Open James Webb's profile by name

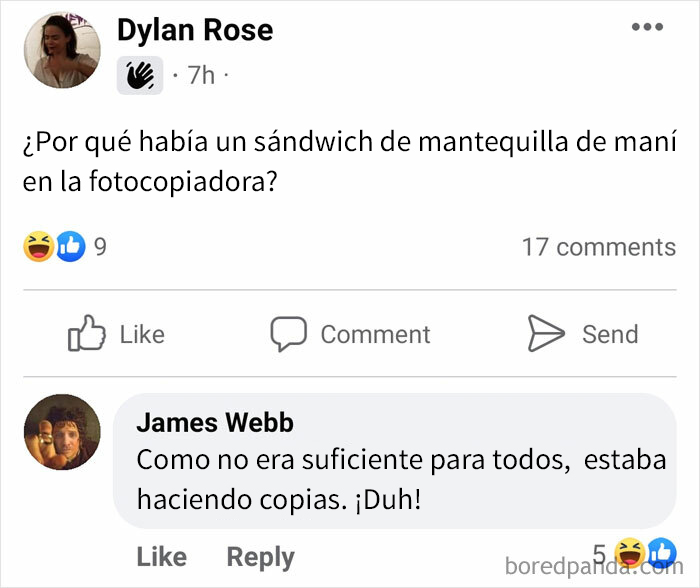click(x=215, y=423)
